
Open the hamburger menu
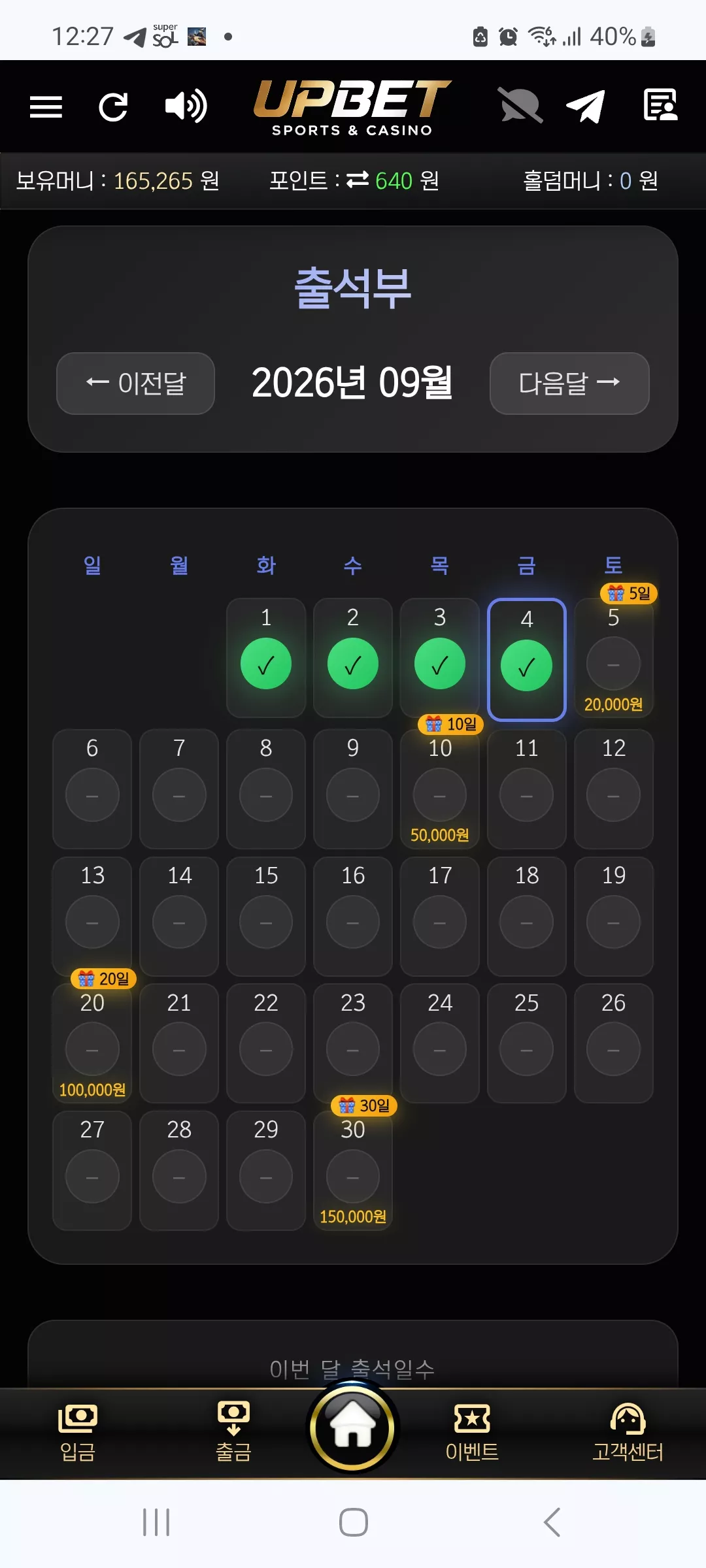point(46,107)
